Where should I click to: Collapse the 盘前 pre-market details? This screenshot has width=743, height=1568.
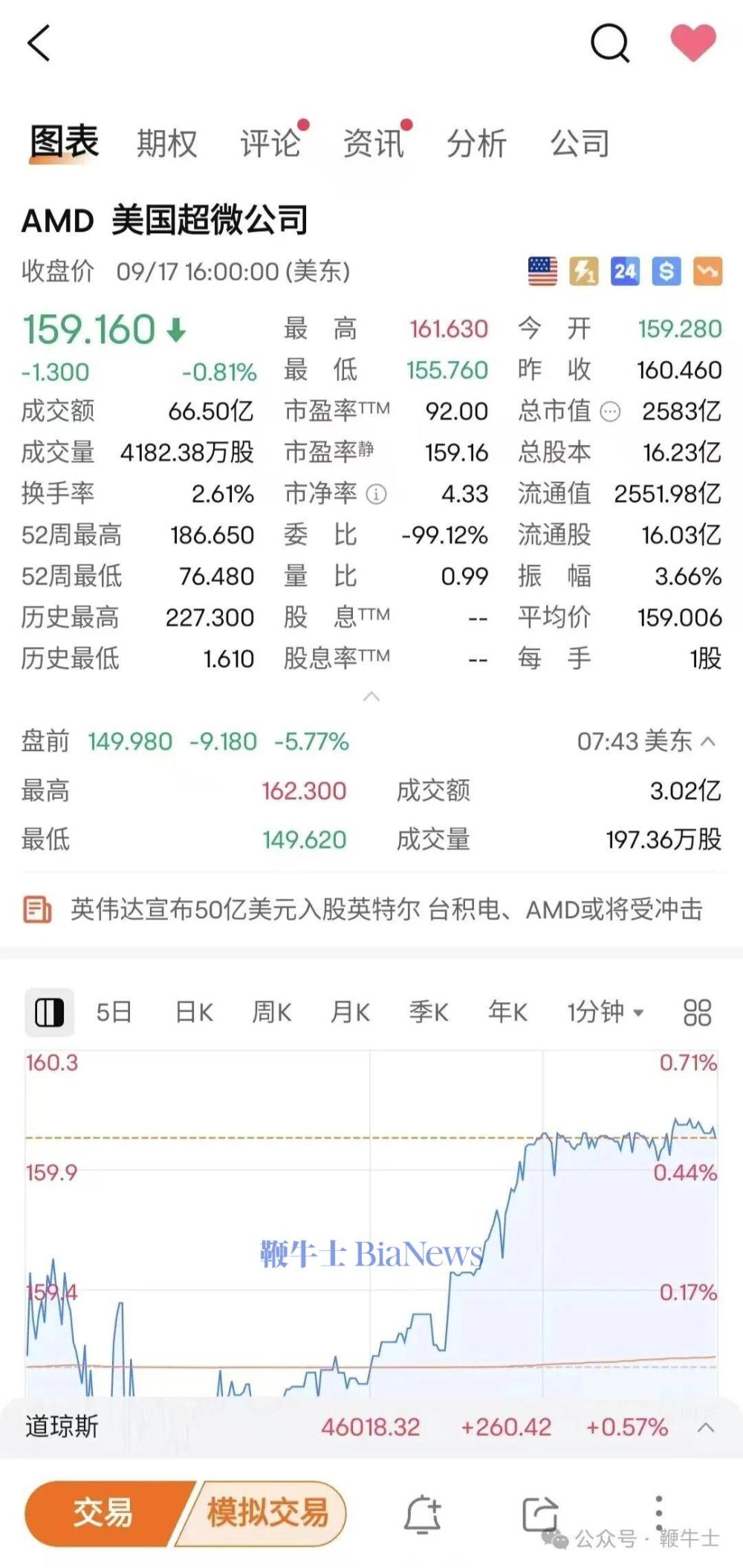pos(708,741)
